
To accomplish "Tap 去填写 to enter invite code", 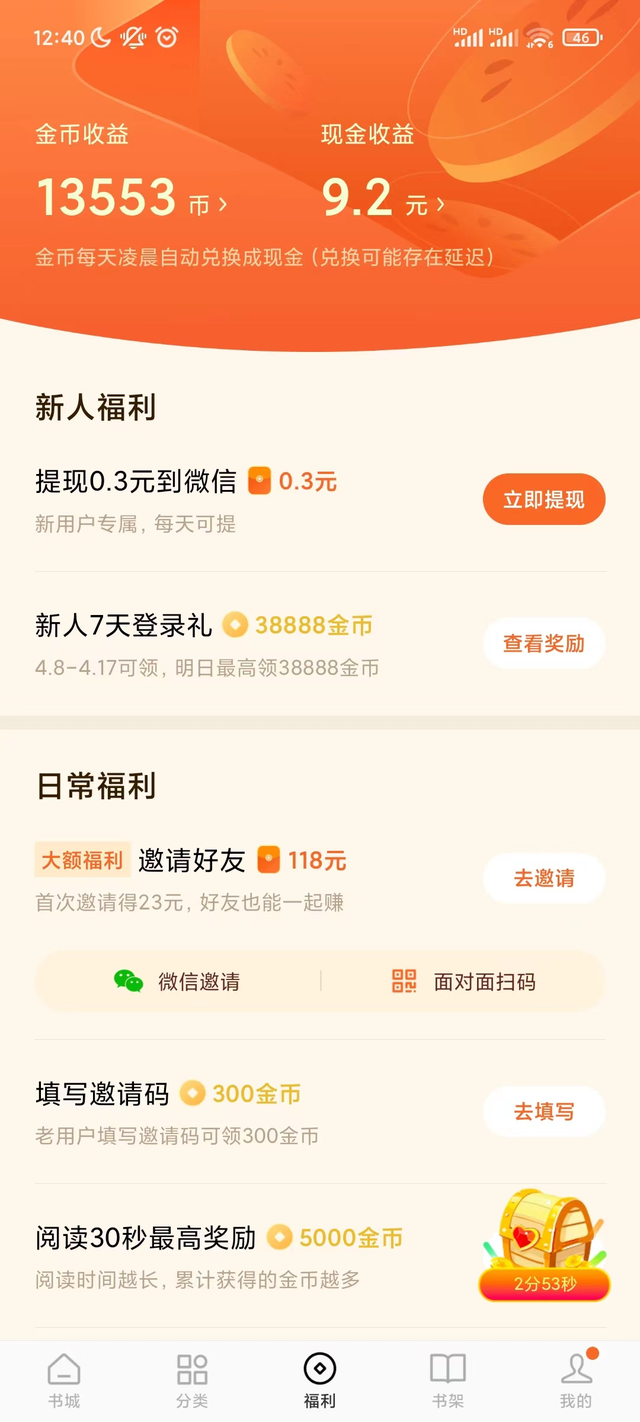I will (544, 1111).
